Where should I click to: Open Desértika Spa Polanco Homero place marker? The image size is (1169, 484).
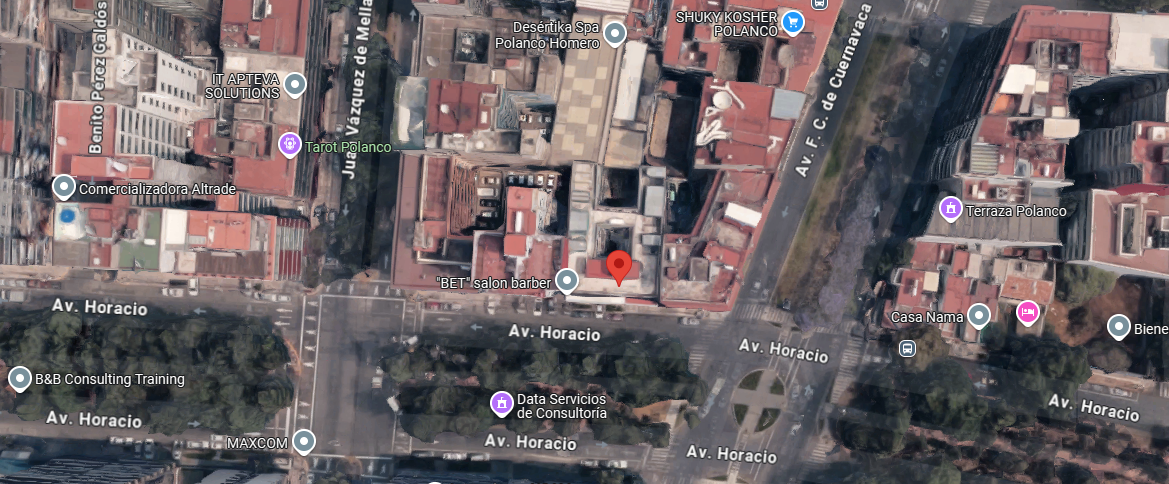[x=615, y=35]
